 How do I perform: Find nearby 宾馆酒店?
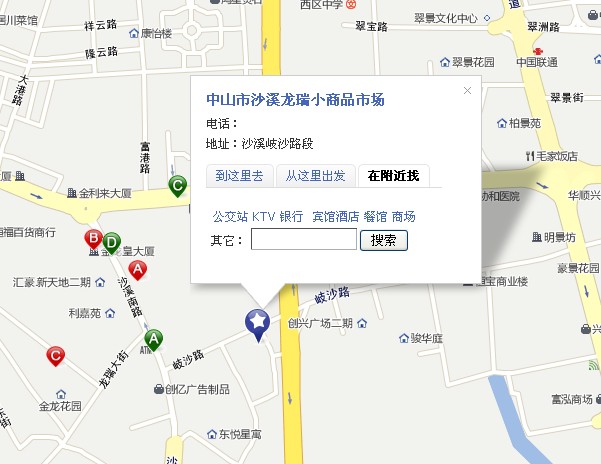(x=335, y=216)
